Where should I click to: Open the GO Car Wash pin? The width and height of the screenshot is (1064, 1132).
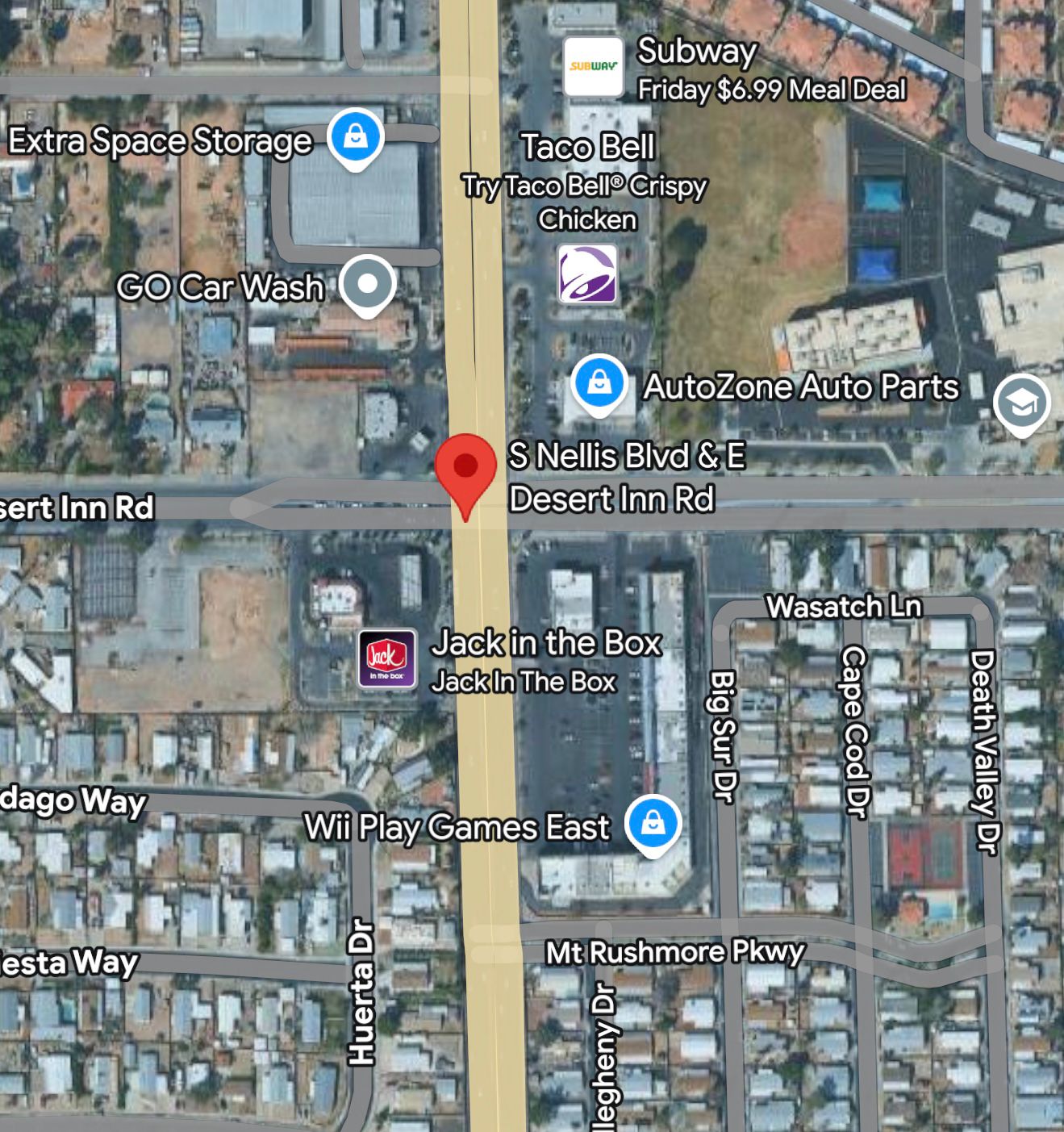(367, 284)
